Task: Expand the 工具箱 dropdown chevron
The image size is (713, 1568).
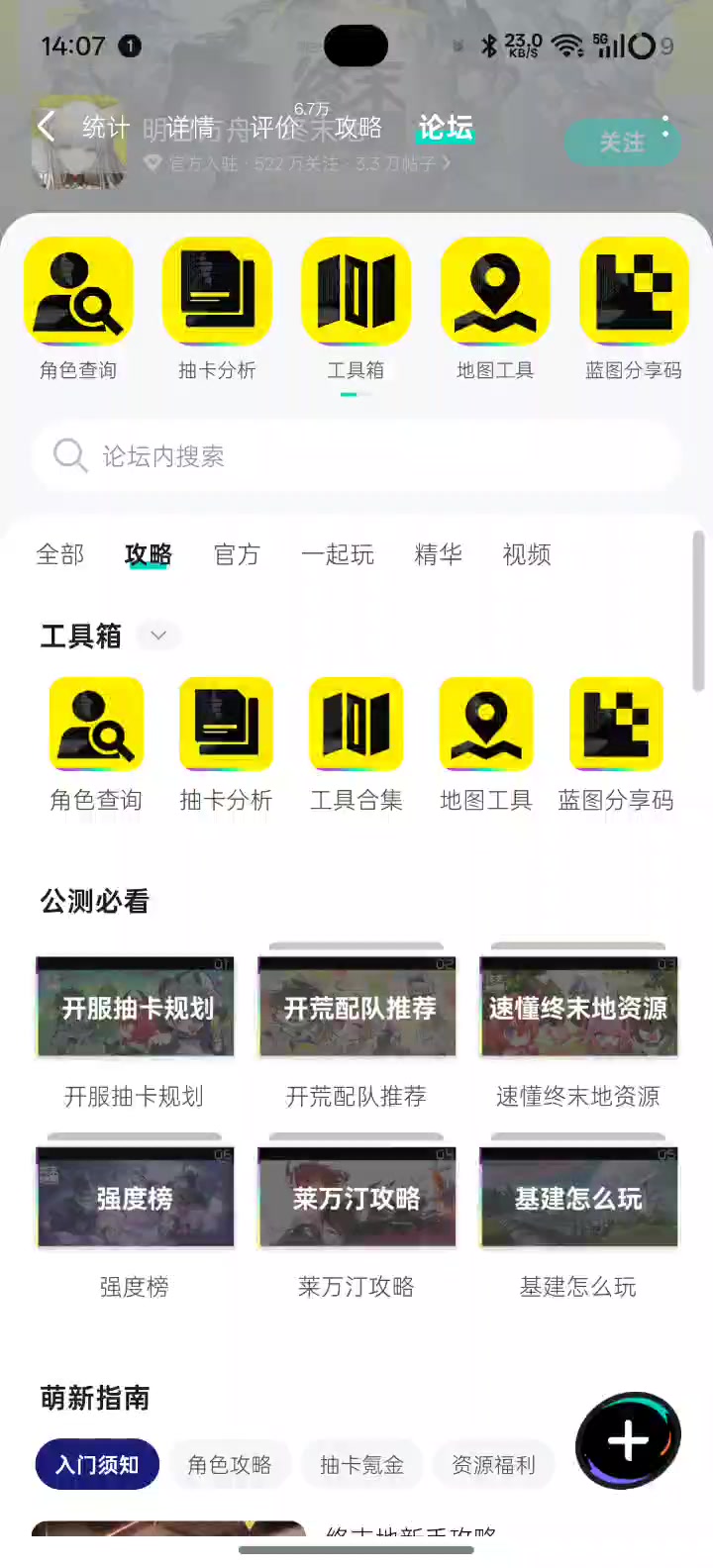Action: [x=158, y=636]
